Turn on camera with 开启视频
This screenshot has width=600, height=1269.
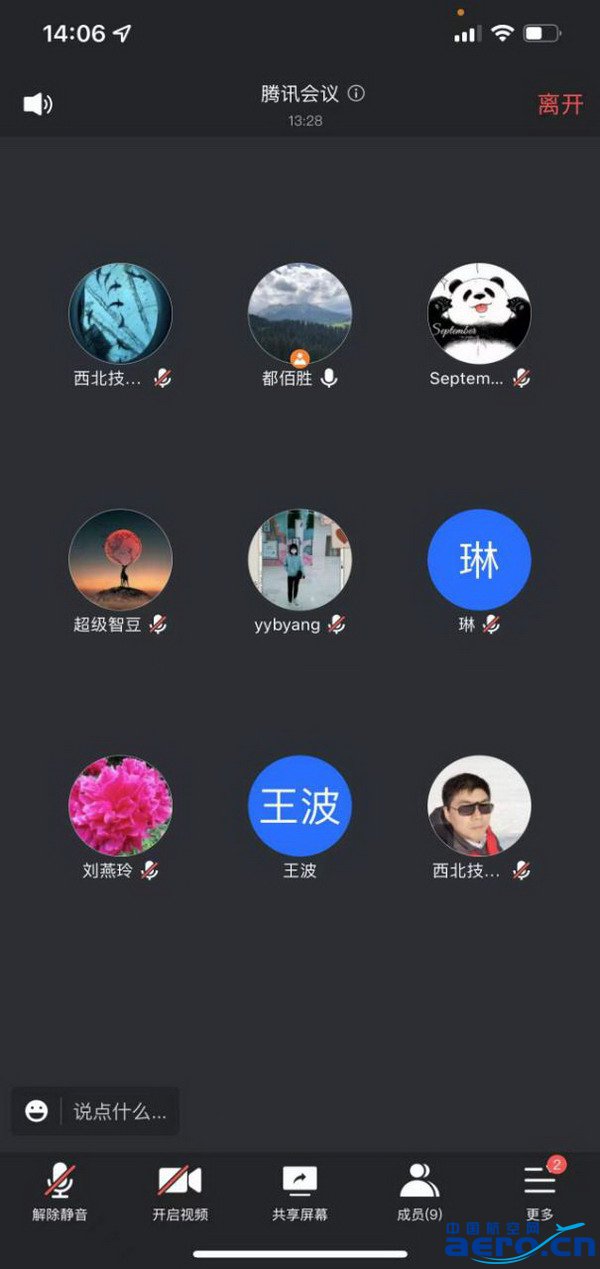180,1192
